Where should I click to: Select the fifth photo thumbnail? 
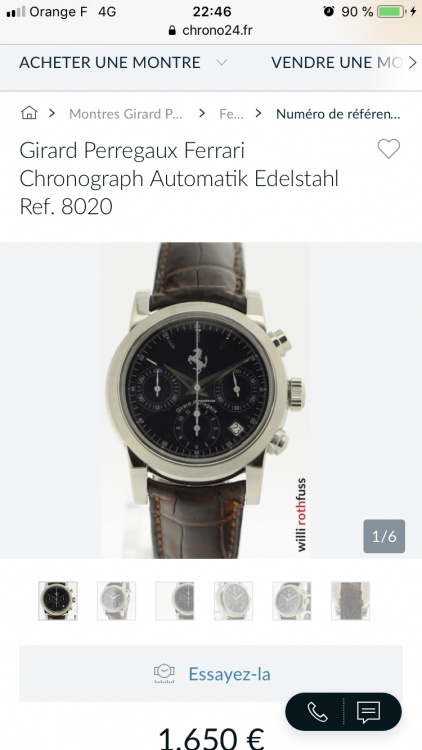click(292, 601)
